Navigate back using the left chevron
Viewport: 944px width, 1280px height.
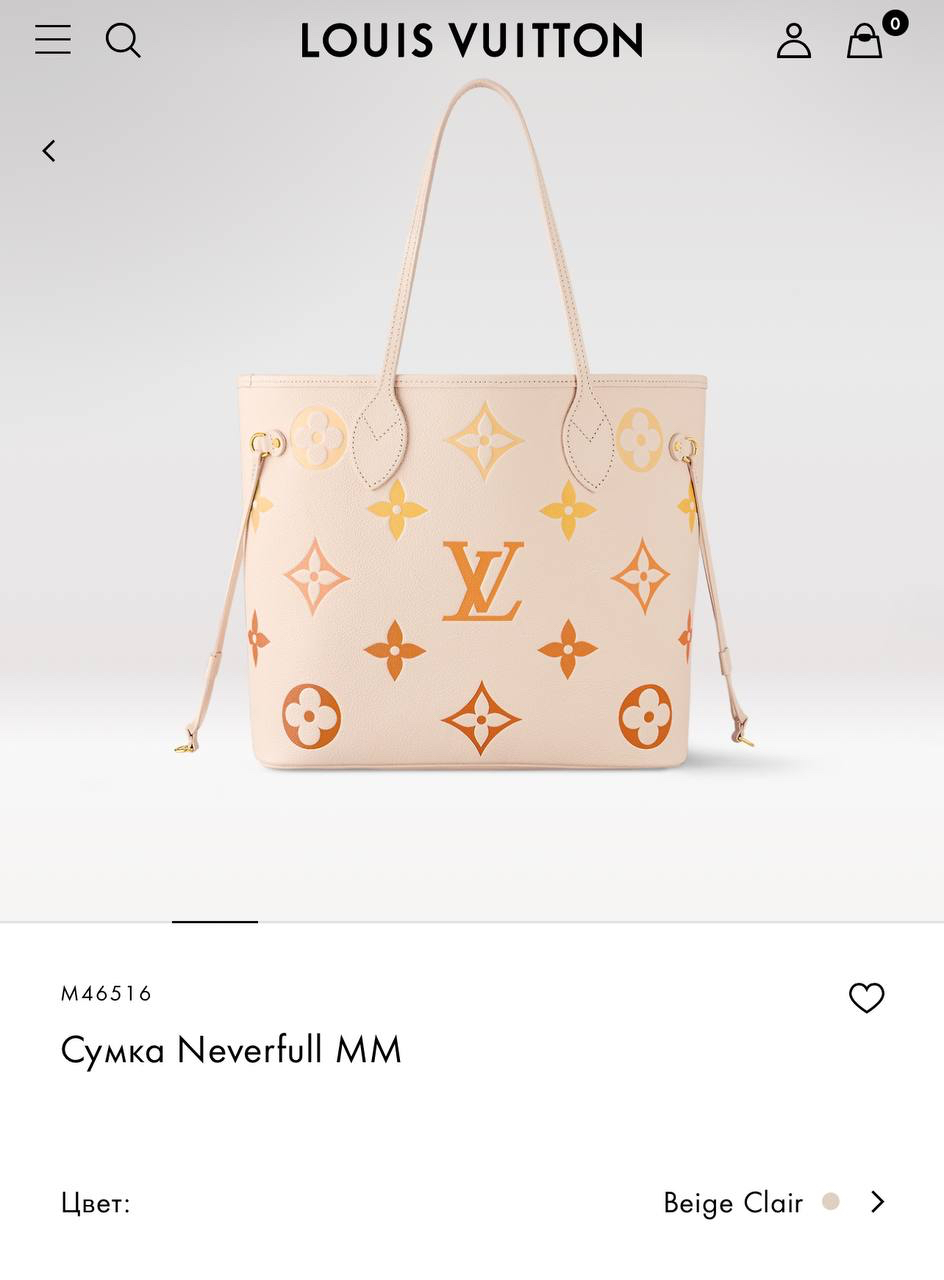(48, 149)
